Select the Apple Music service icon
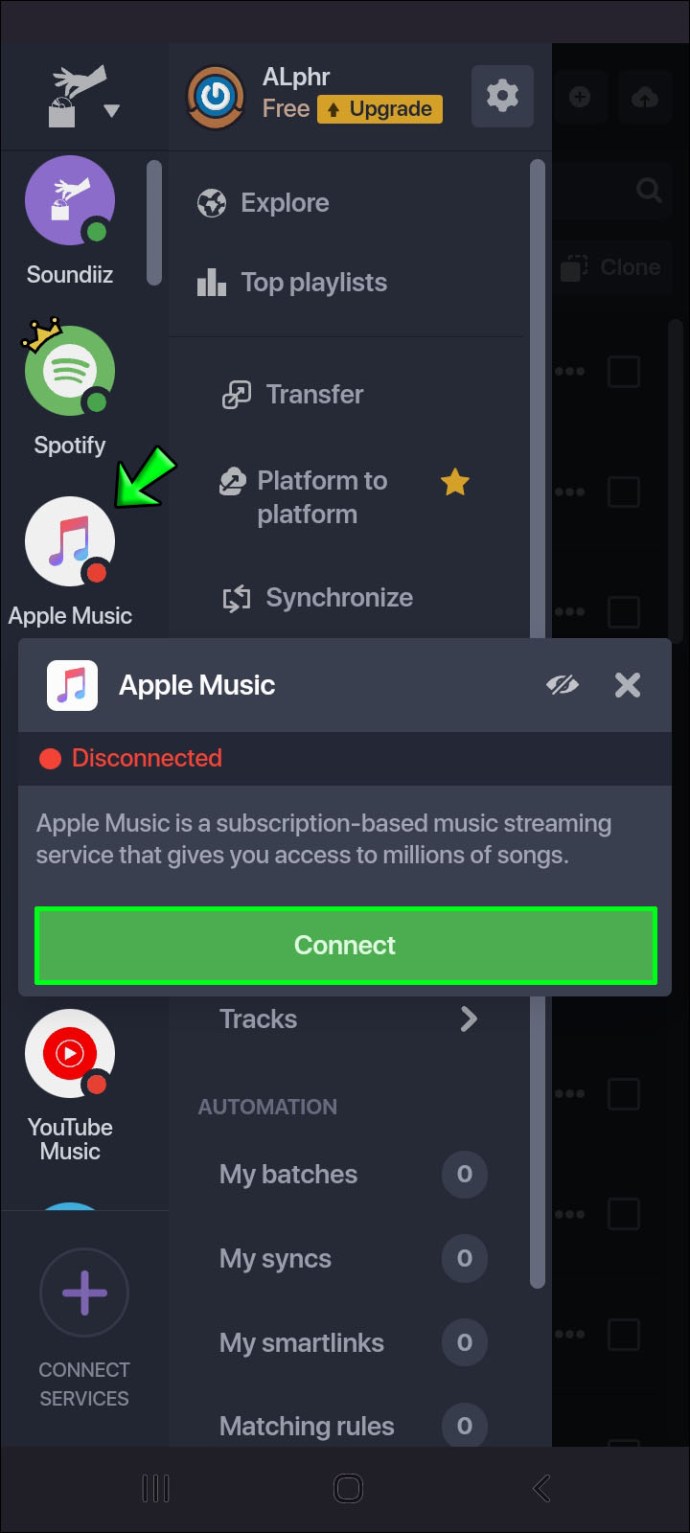Screen dimensions: 690x1533 coord(70,543)
